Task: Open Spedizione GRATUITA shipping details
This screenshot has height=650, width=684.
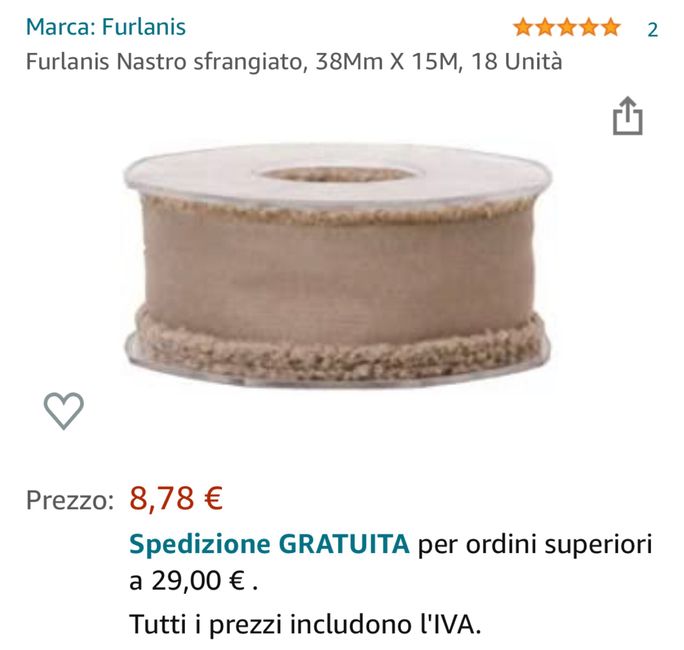Action: tap(269, 545)
